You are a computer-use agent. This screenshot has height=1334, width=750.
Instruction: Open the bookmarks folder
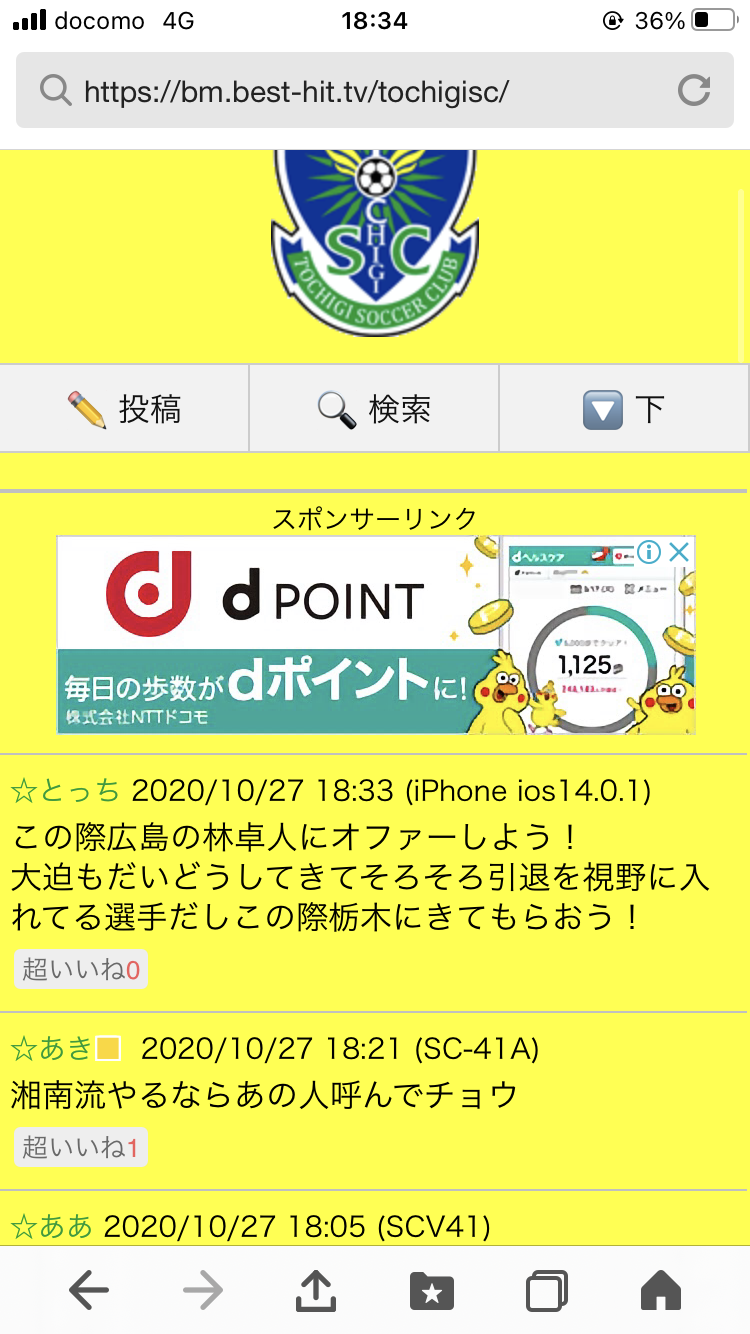431,1291
